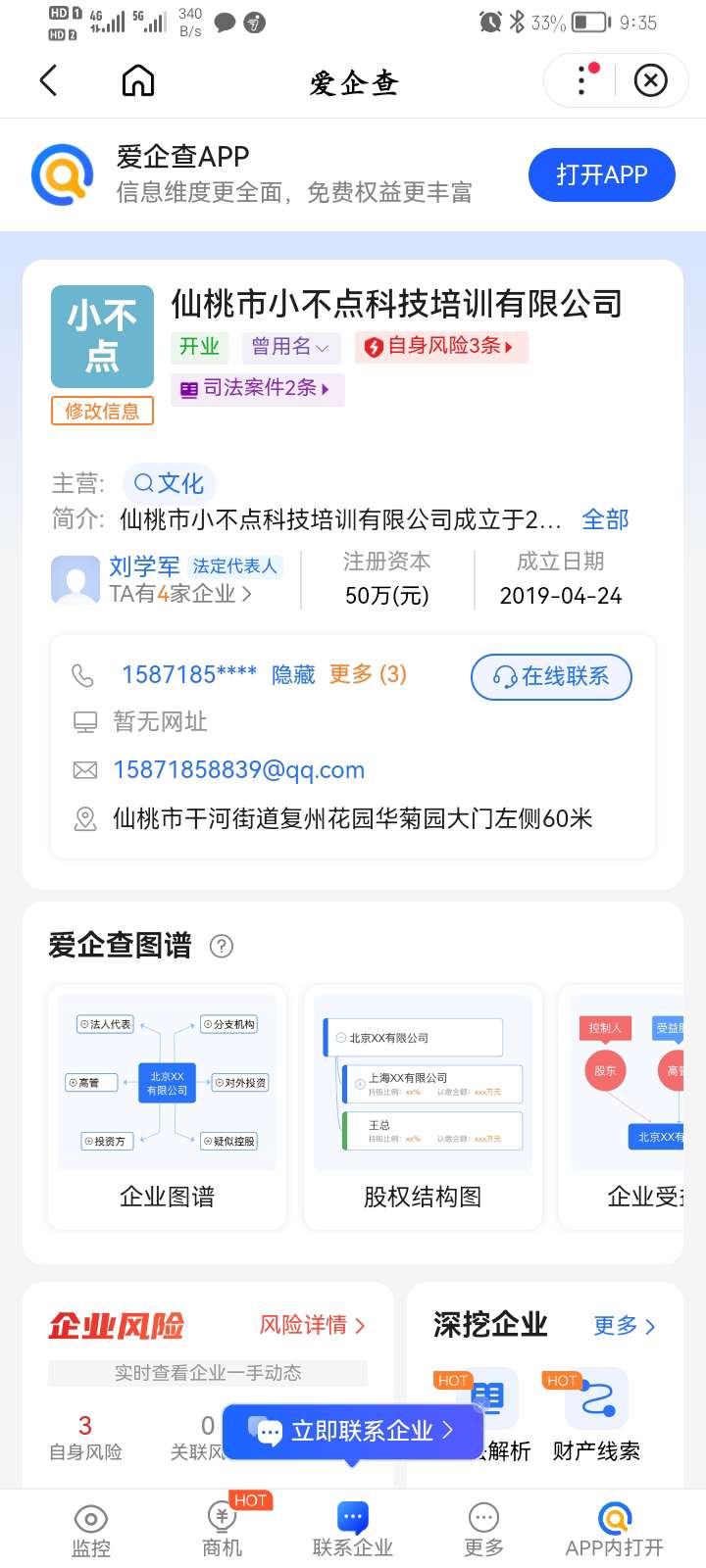
Task: Search the 文化 business chip
Action: coord(170,483)
